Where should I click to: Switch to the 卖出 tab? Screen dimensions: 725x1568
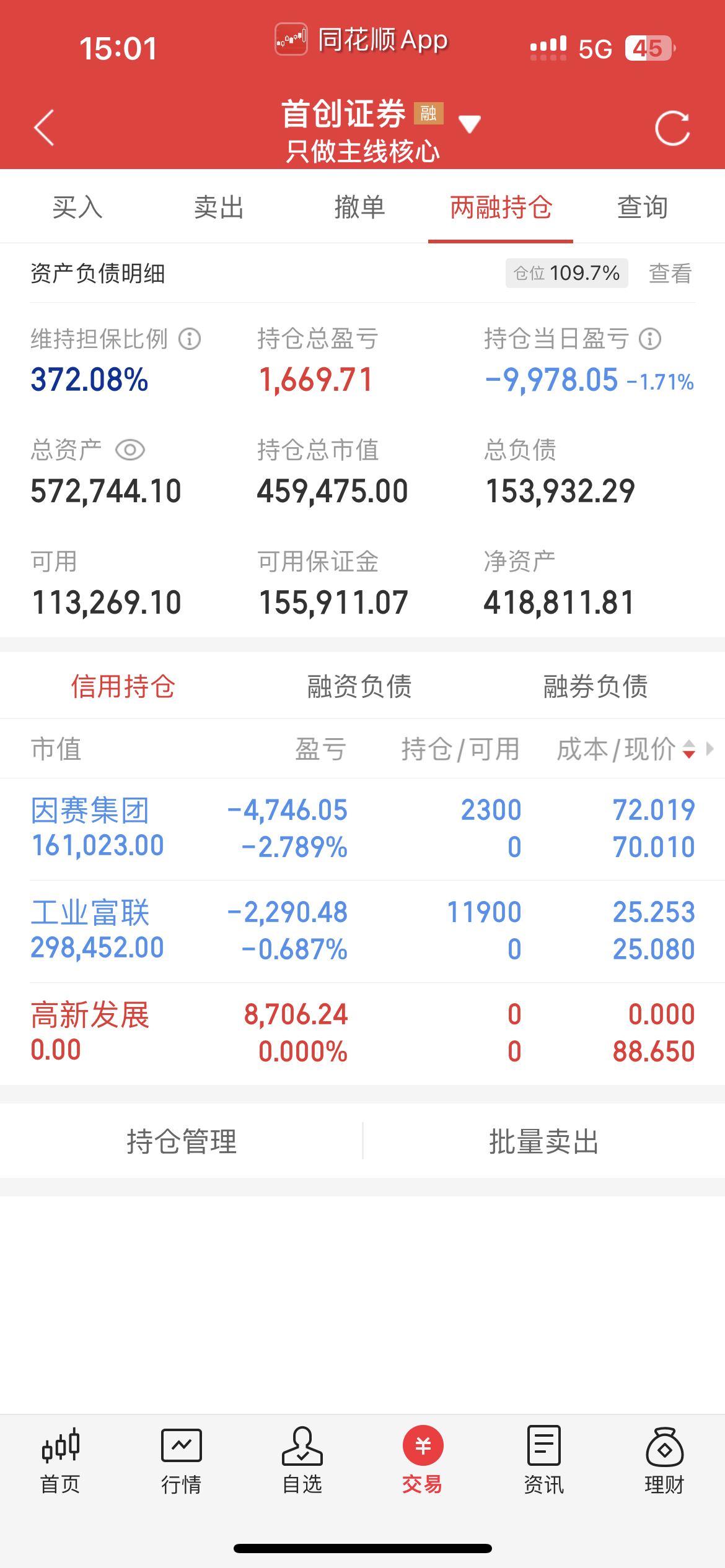(219, 207)
